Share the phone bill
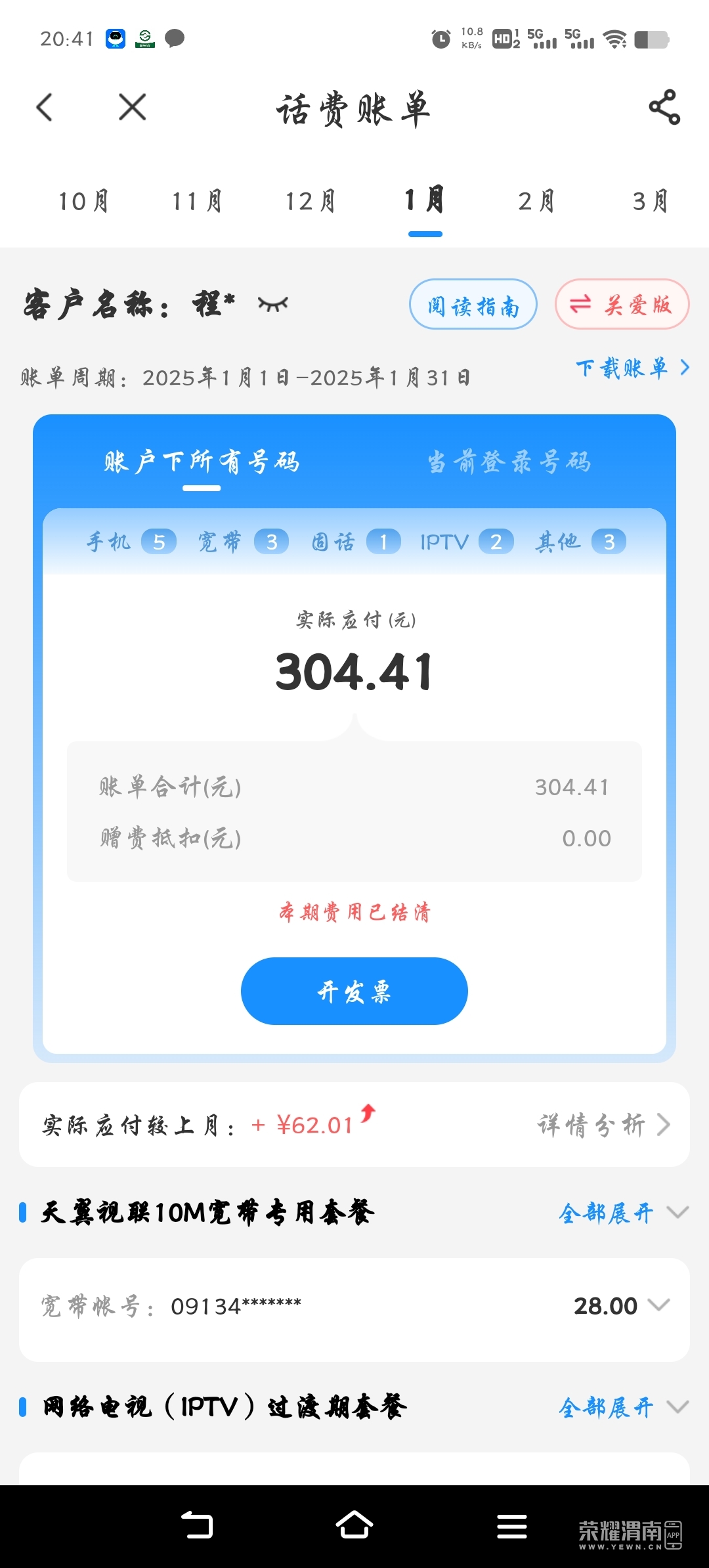Viewport: 709px width, 1568px height. click(x=664, y=108)
